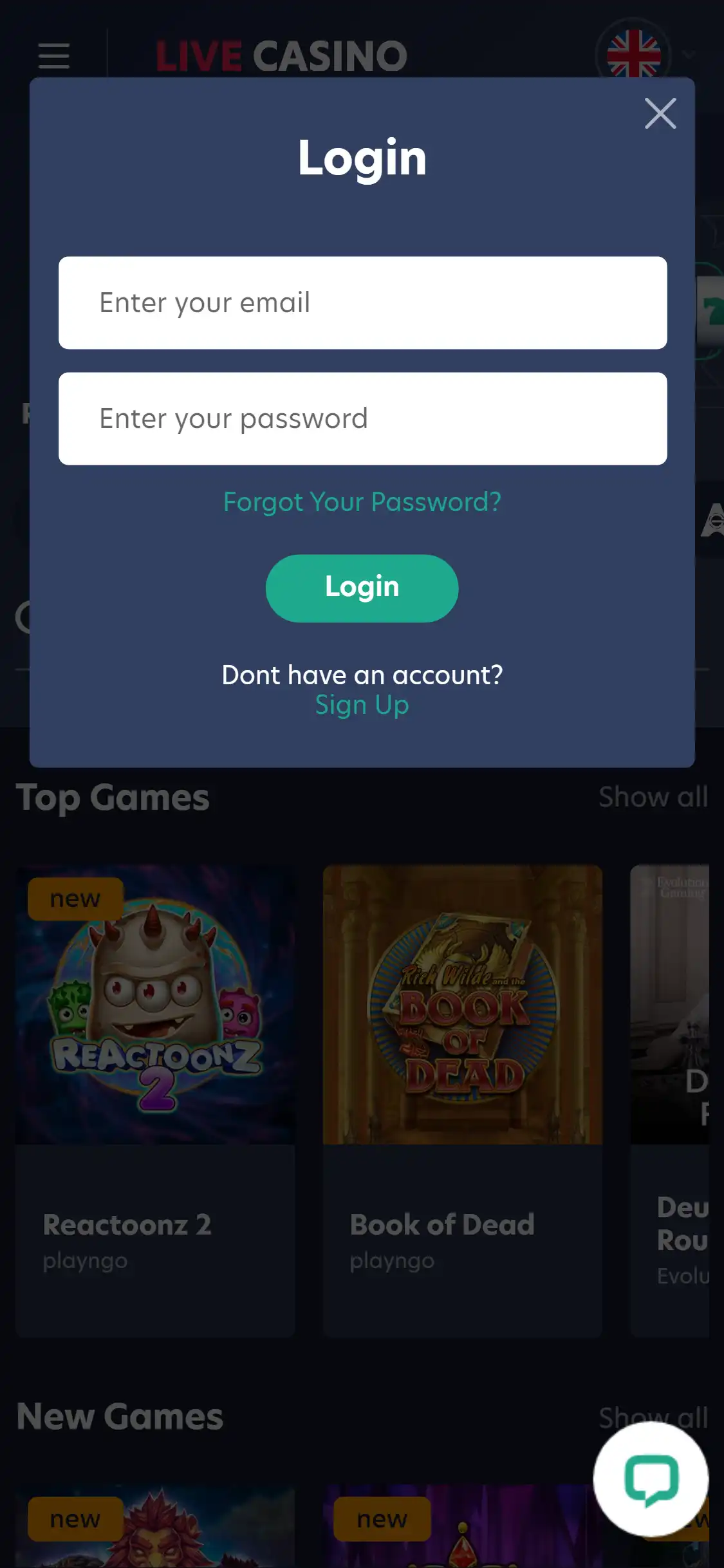This screenshot has width=724, height=1568.
Task: Tap the green Login button
Action: point(362,588)
